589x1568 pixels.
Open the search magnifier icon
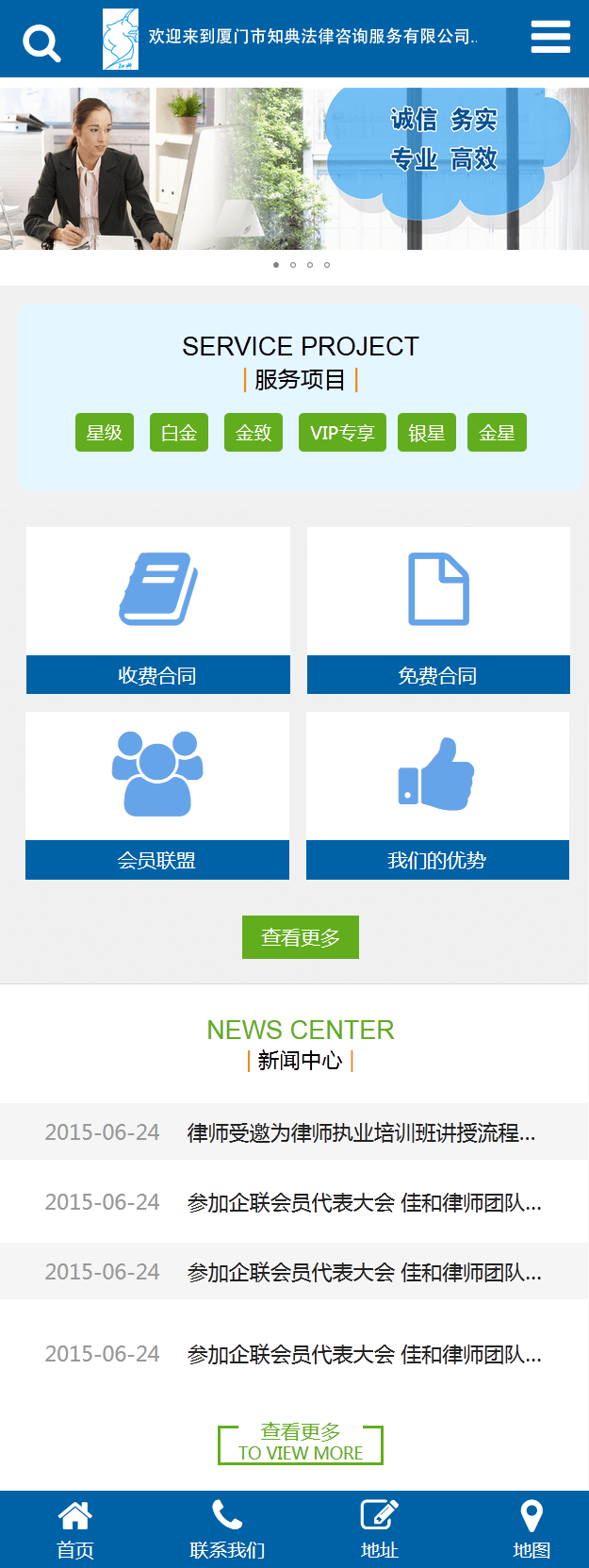[x=41, y=42]
